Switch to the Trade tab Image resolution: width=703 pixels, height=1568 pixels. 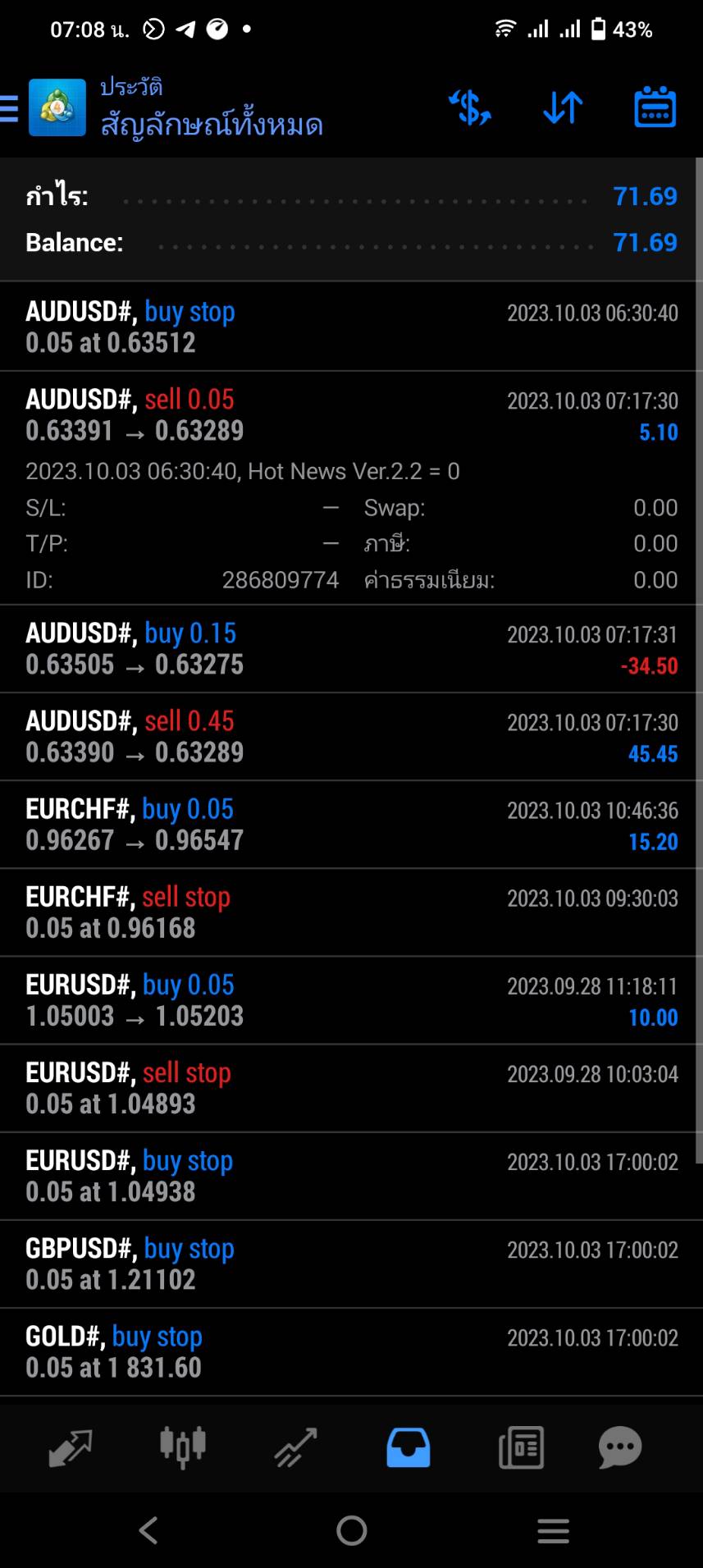[295, 1448]
